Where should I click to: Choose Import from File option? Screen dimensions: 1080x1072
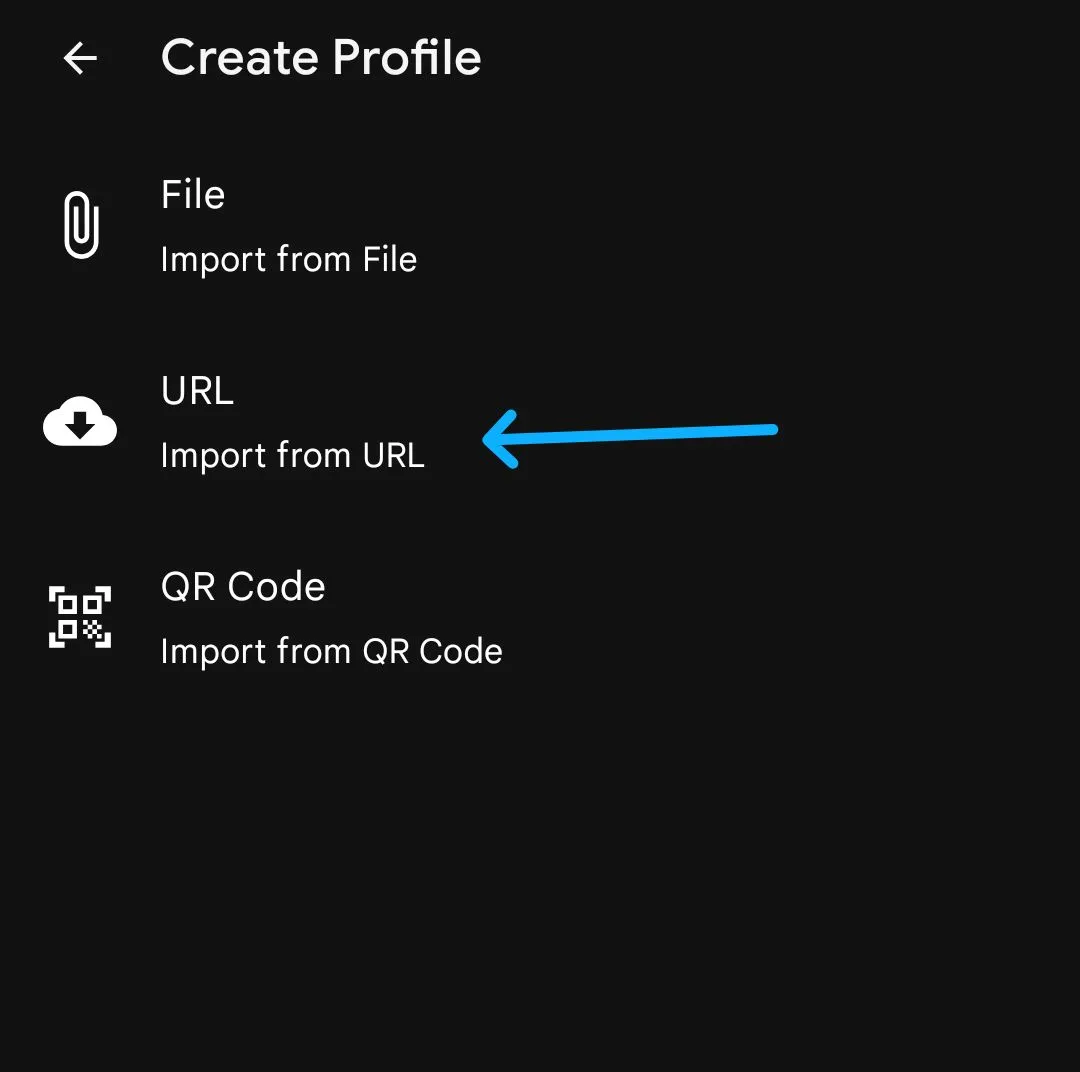pos(288,227)
